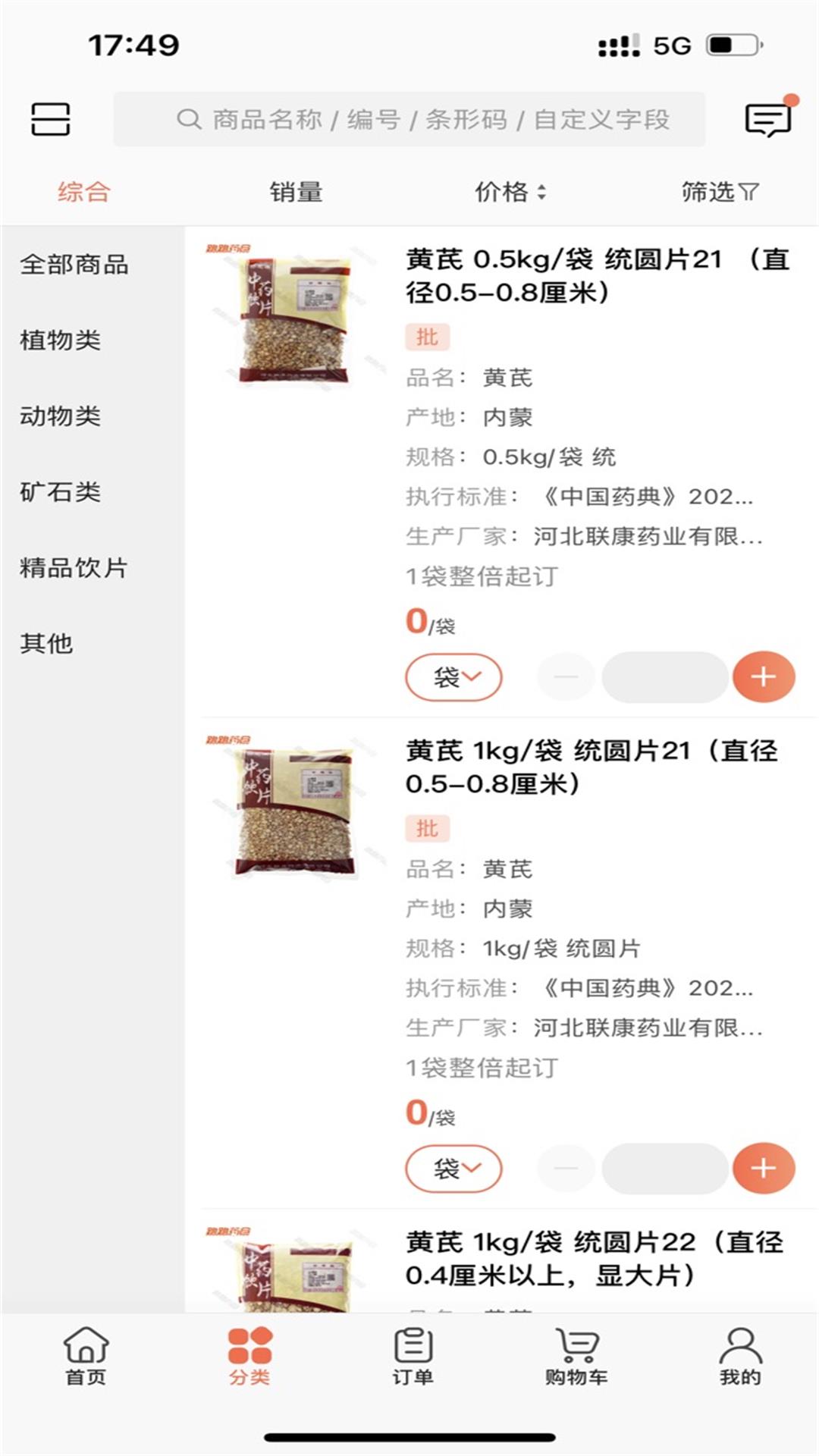
Task: Expand unit dropdown for 黄芪 0.5kg/袋
Action: [x=453, y=676]
